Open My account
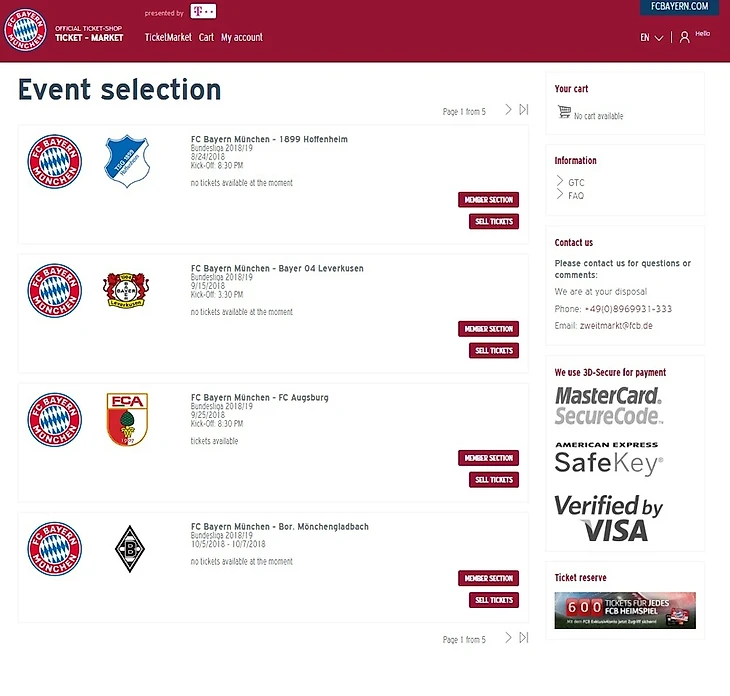 [x=242, y=37]
